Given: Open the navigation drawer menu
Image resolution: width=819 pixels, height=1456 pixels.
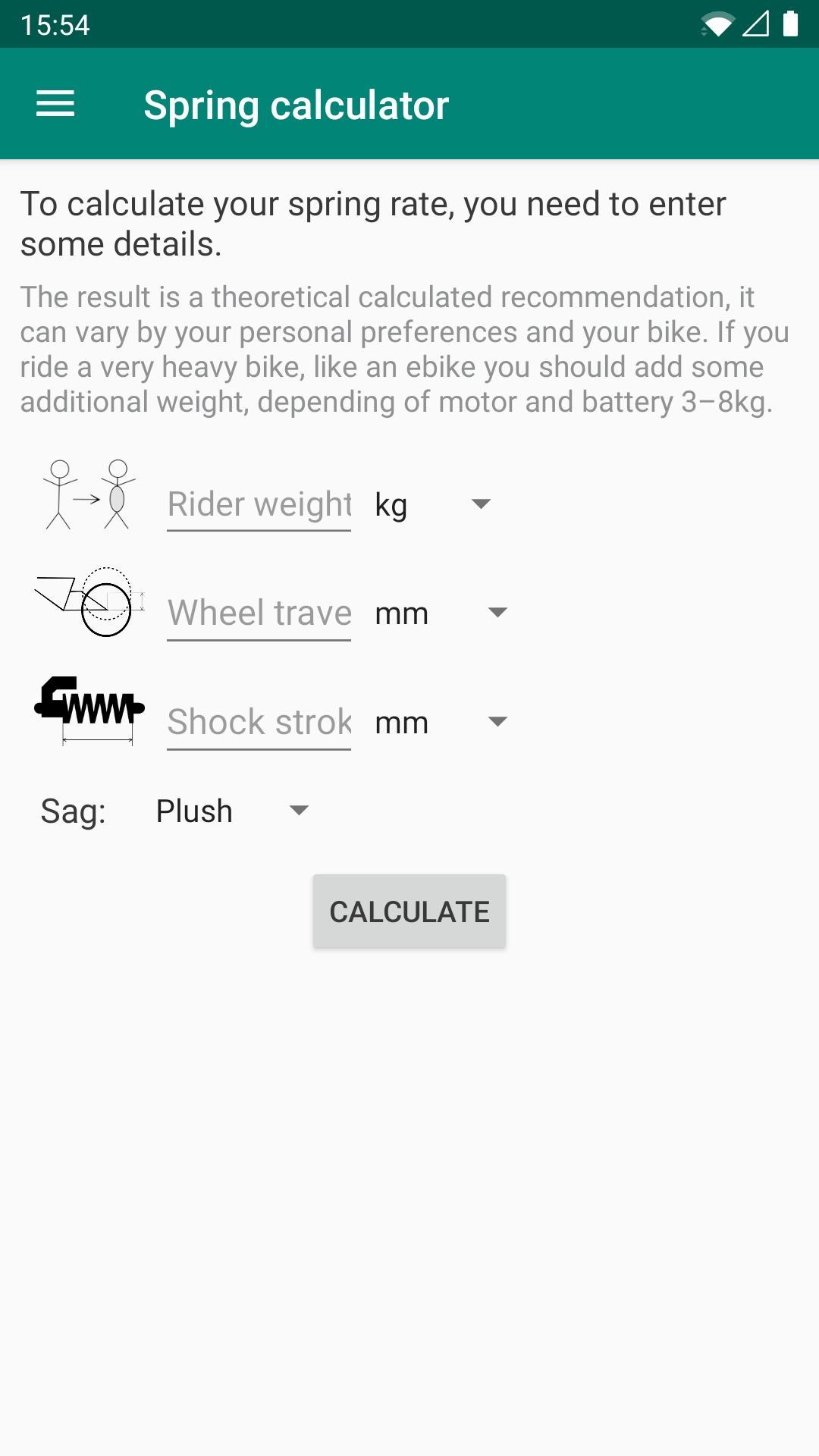Looking at the screenshot, I should click(55, 103).
